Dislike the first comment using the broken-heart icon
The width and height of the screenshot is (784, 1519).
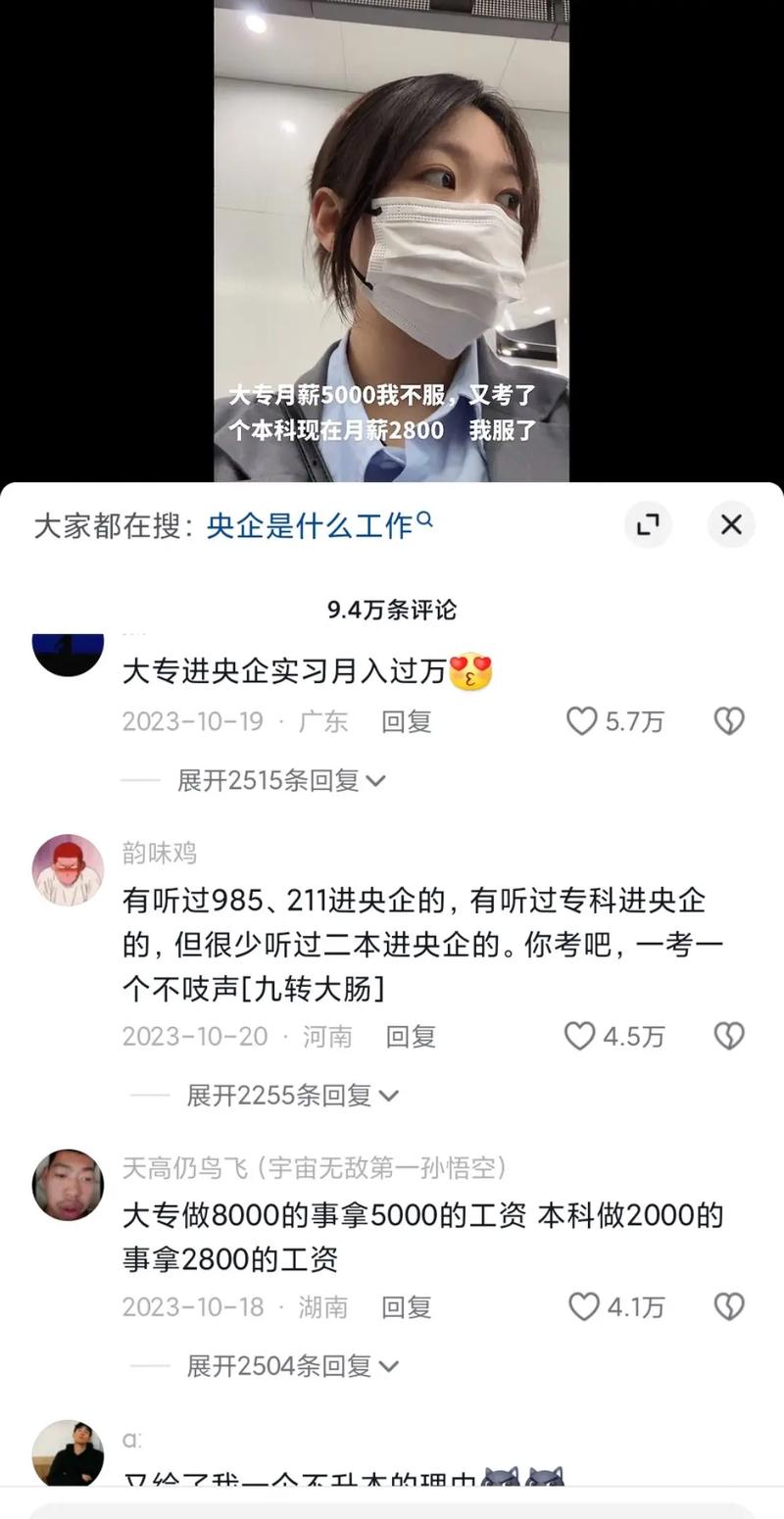(728, 720)
